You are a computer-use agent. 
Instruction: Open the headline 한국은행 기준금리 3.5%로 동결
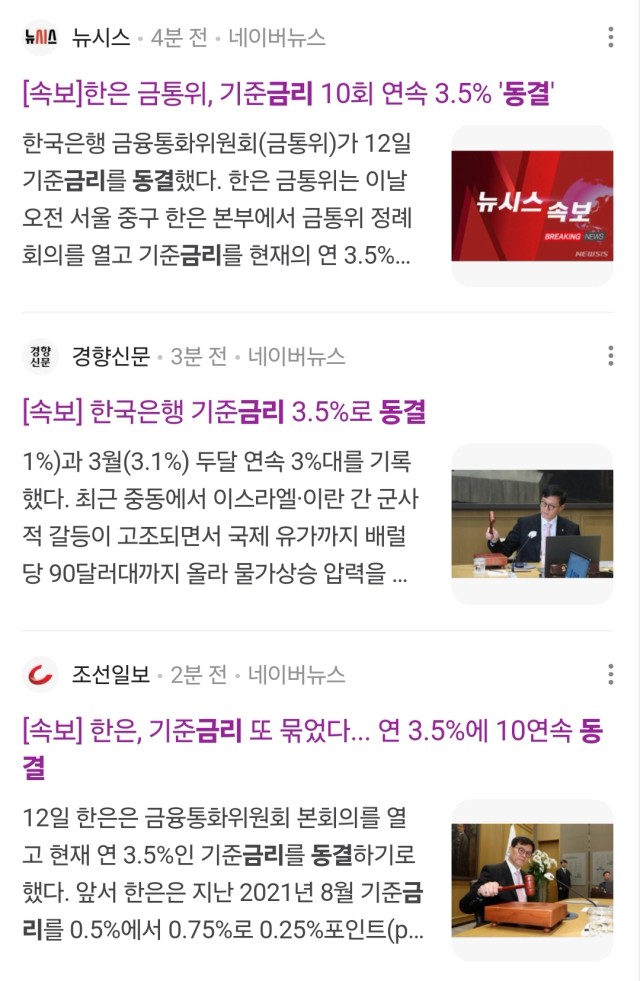224,411
